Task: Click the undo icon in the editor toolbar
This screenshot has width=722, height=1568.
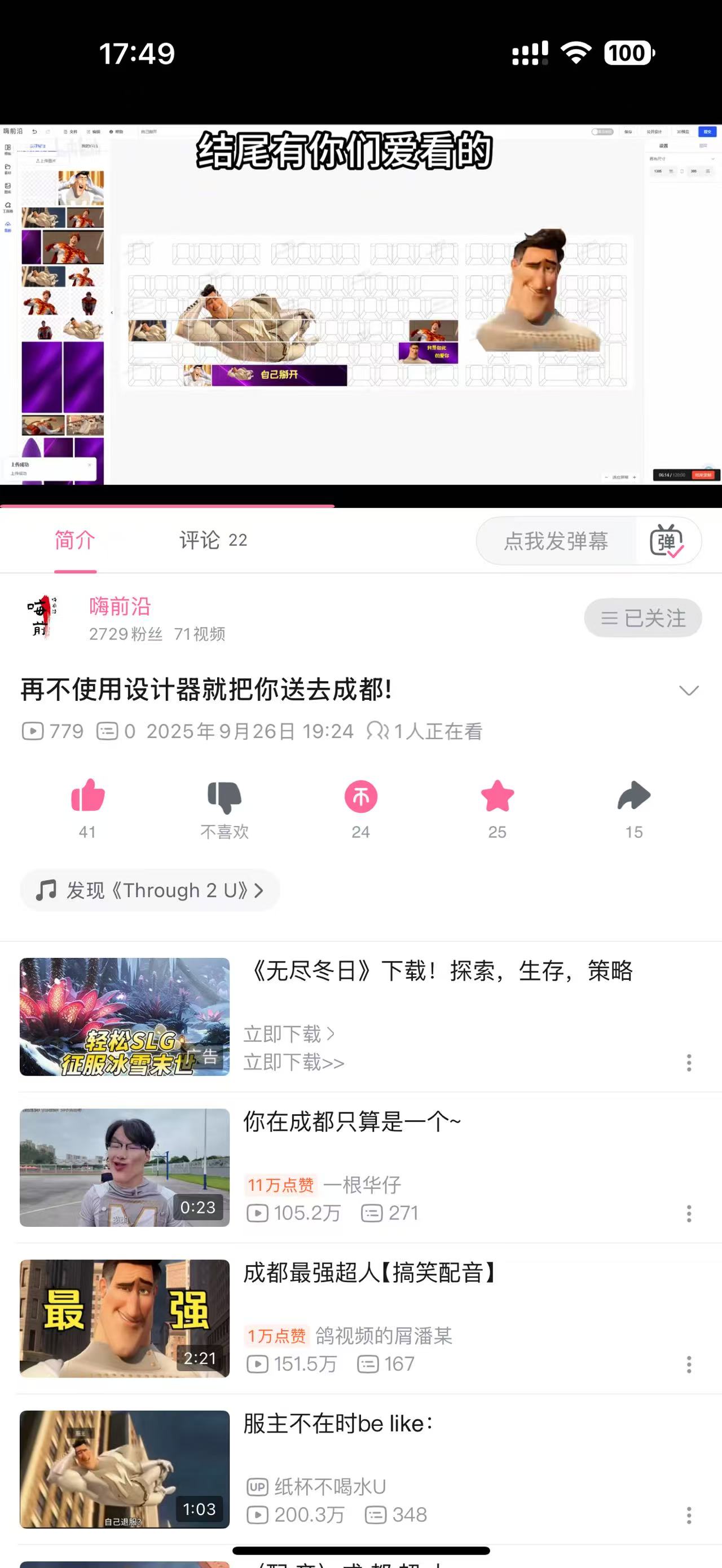Action: pos(35,132)
